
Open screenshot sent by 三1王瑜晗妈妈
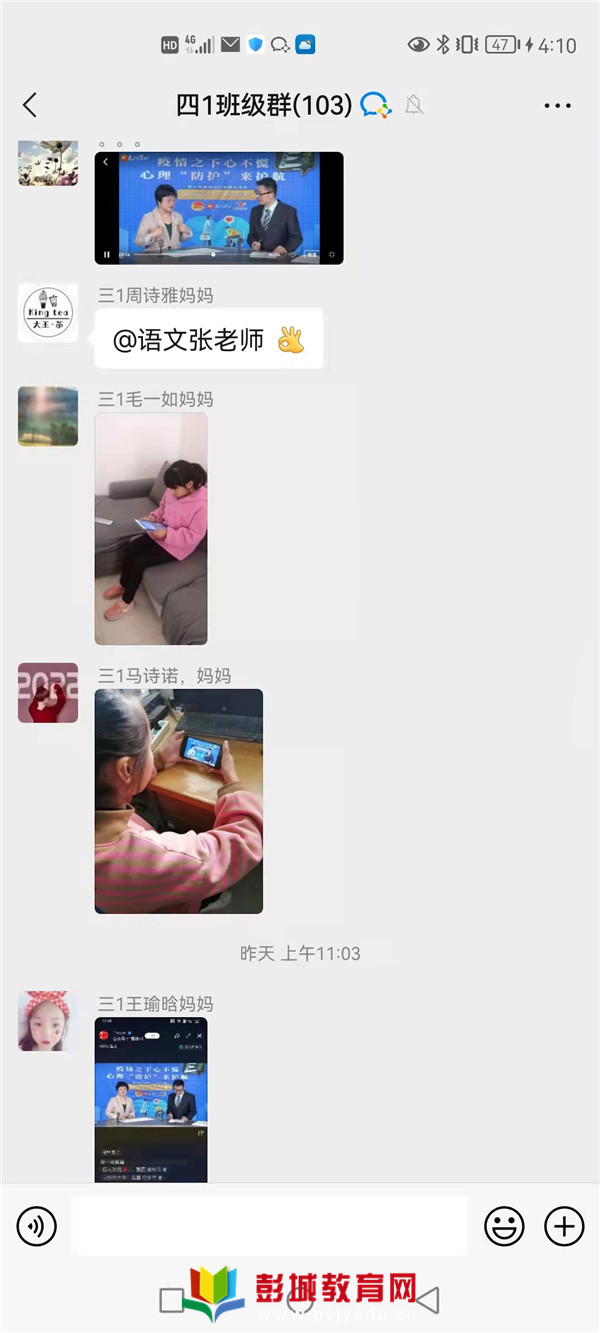[151, 1100]
